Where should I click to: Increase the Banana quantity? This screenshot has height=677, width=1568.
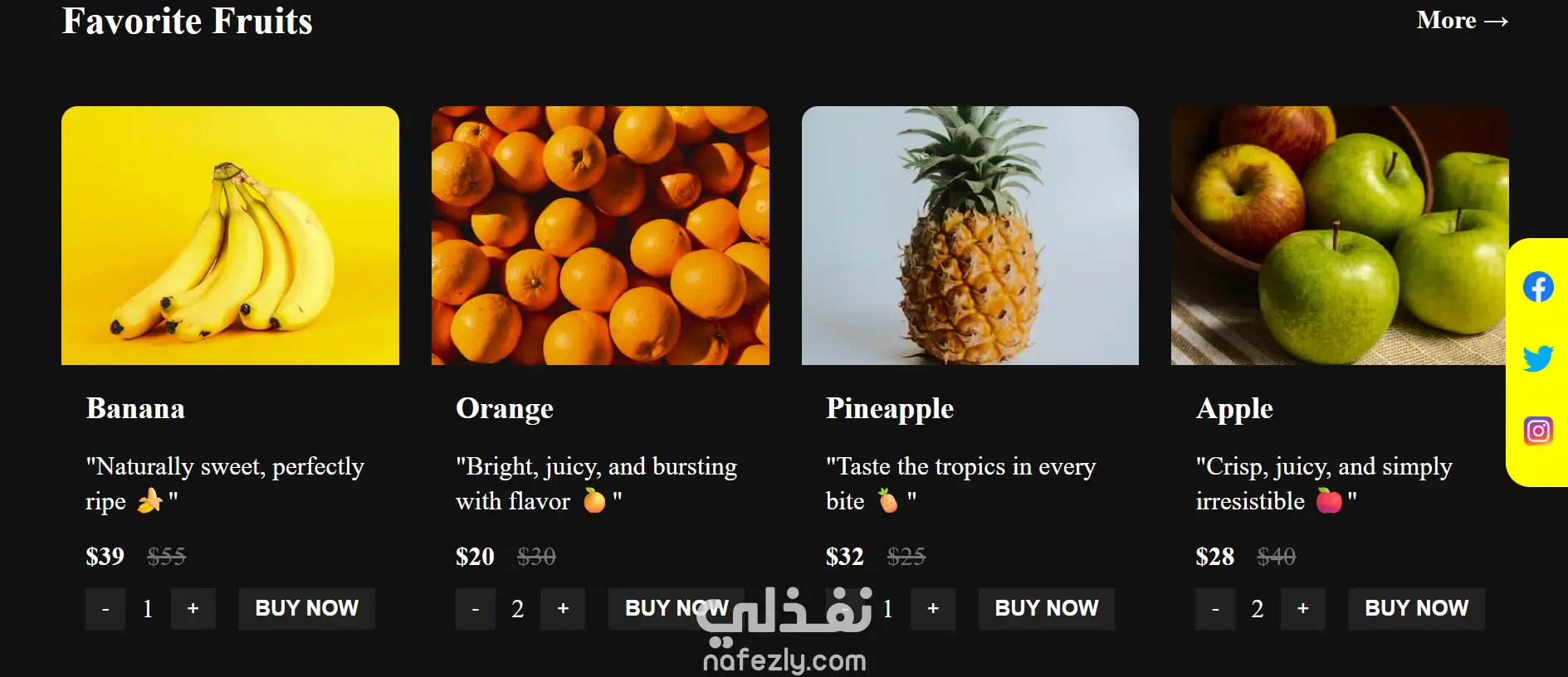pos(193,608)
